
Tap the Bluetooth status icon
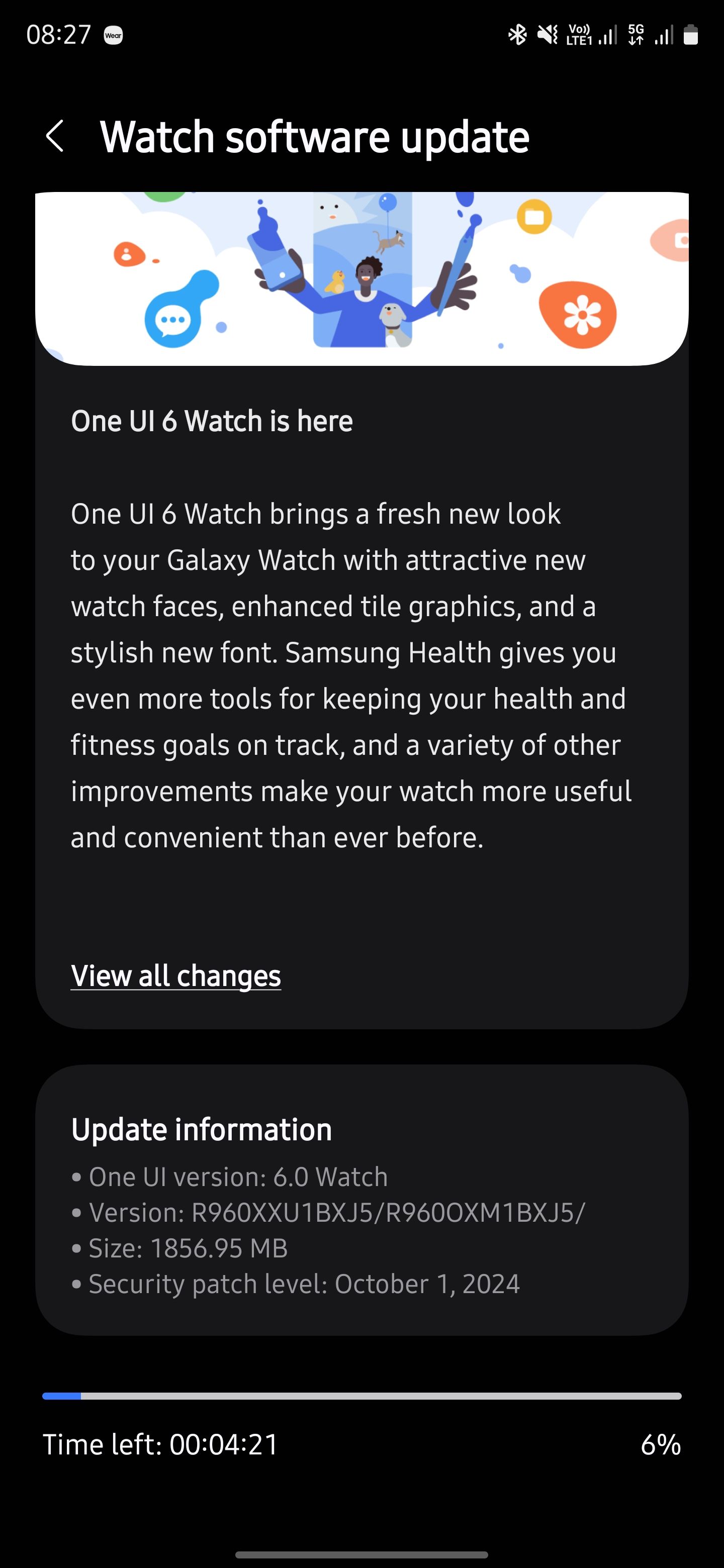click(517, 36)
